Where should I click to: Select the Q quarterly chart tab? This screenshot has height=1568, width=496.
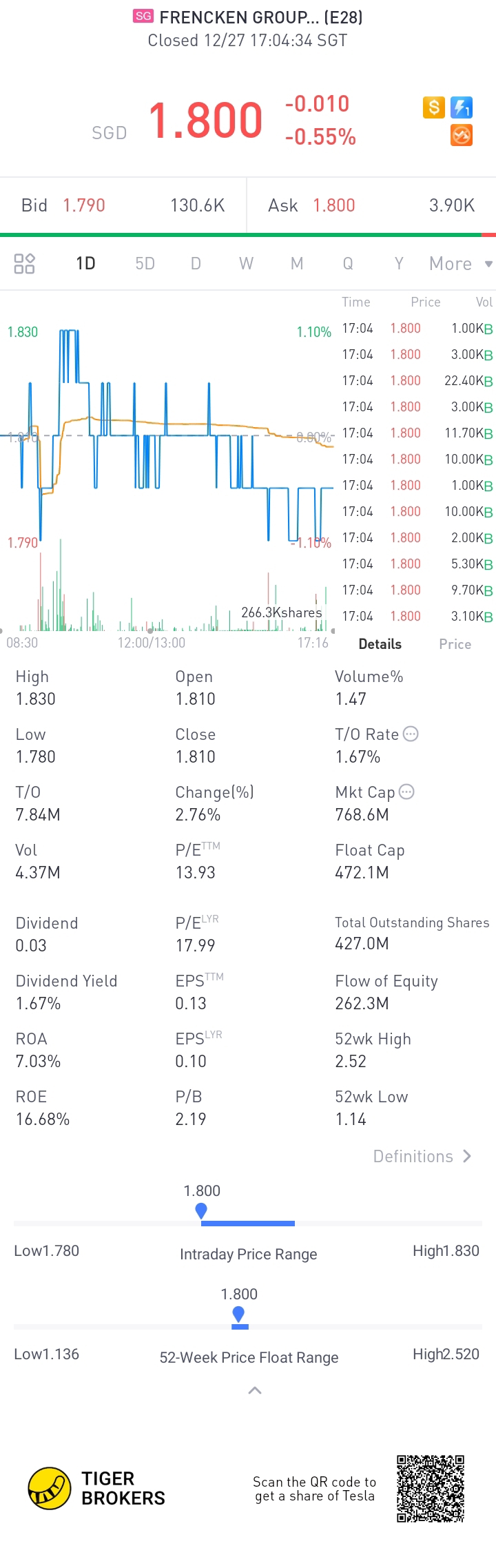348,263
